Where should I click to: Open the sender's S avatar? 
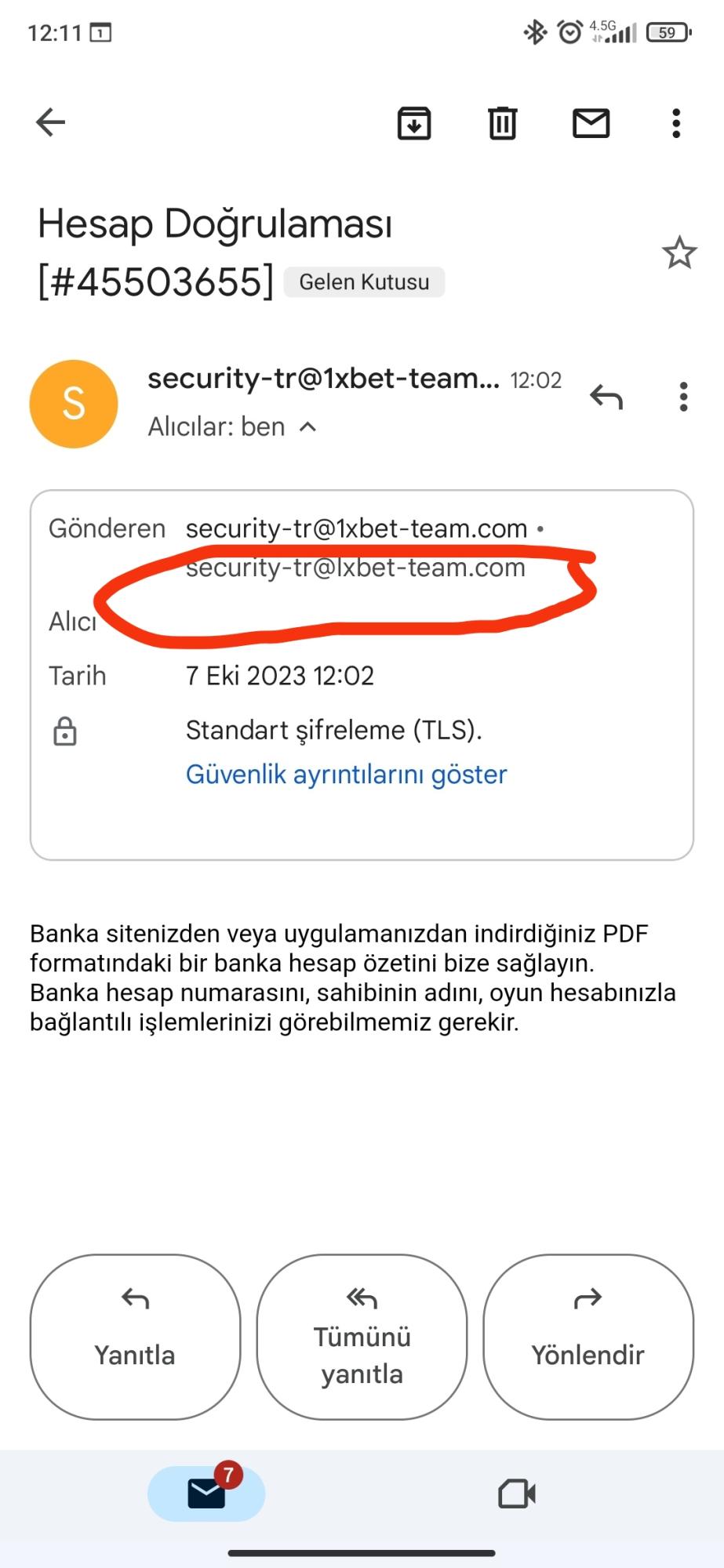click(74, 404)
